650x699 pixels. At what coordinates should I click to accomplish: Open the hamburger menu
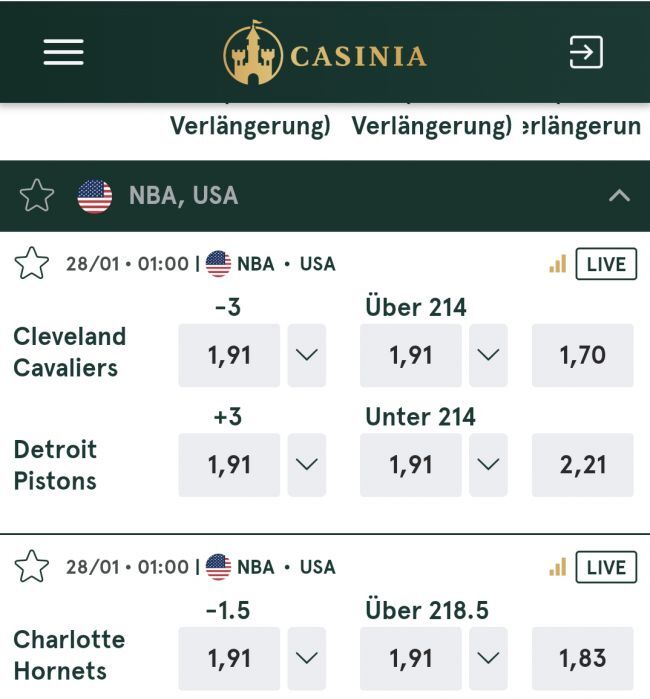(x=63, y=52)
